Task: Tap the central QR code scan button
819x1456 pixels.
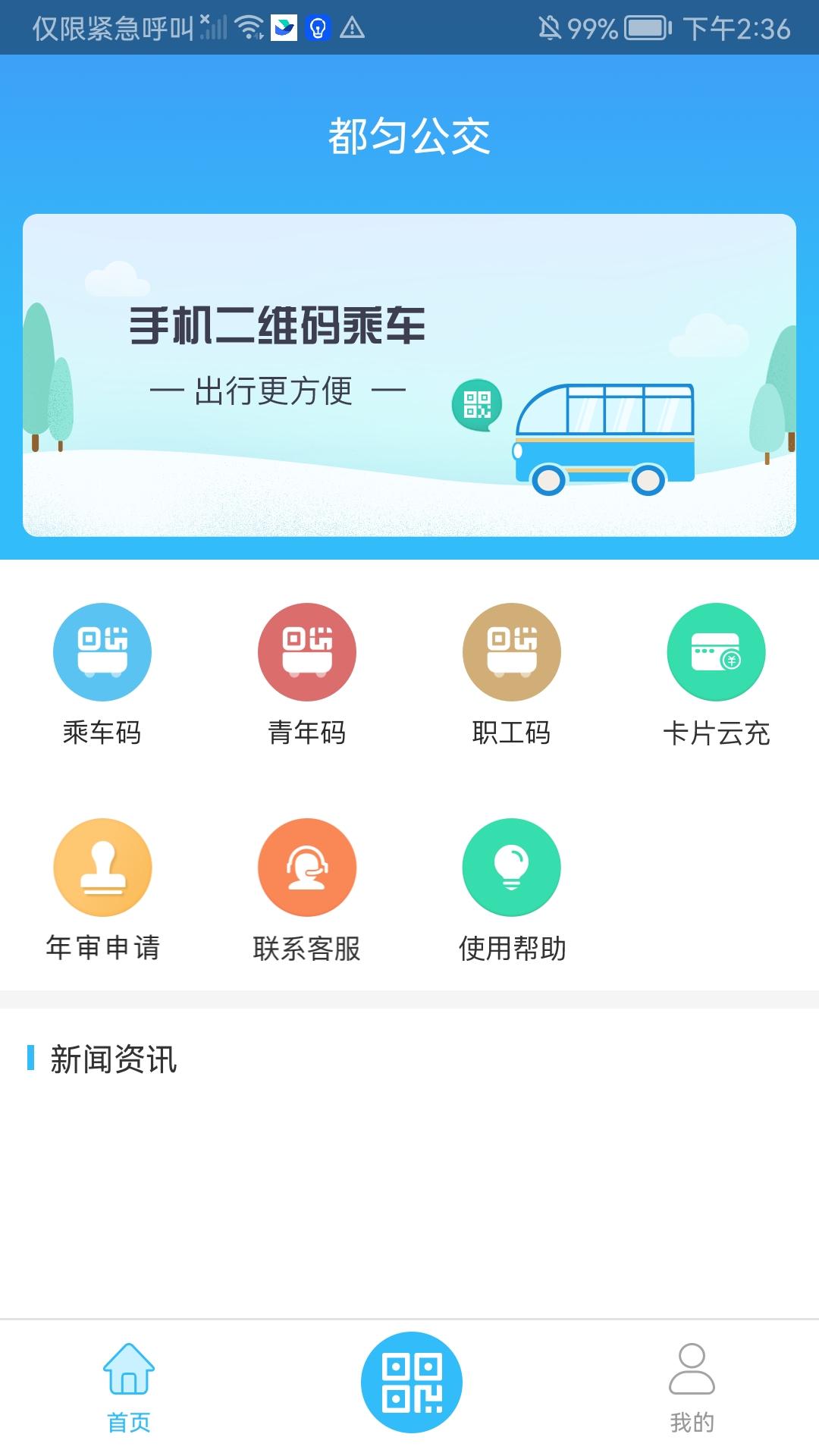Action: click(x=409, y=1381)
